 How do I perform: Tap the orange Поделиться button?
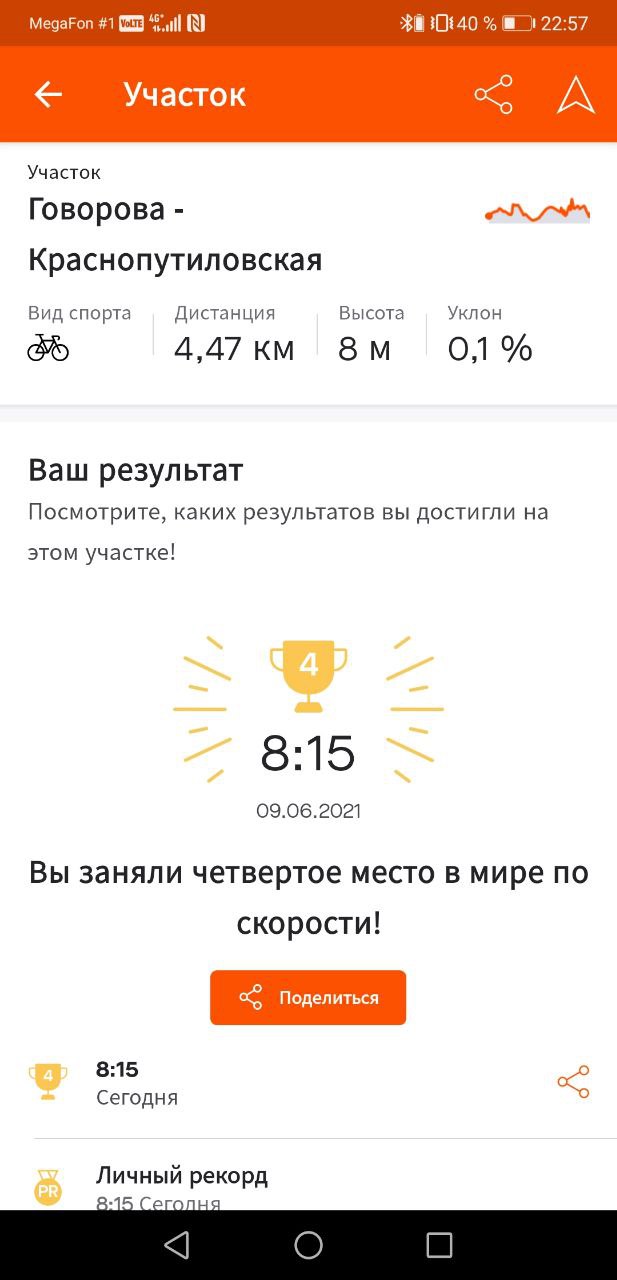308,997
